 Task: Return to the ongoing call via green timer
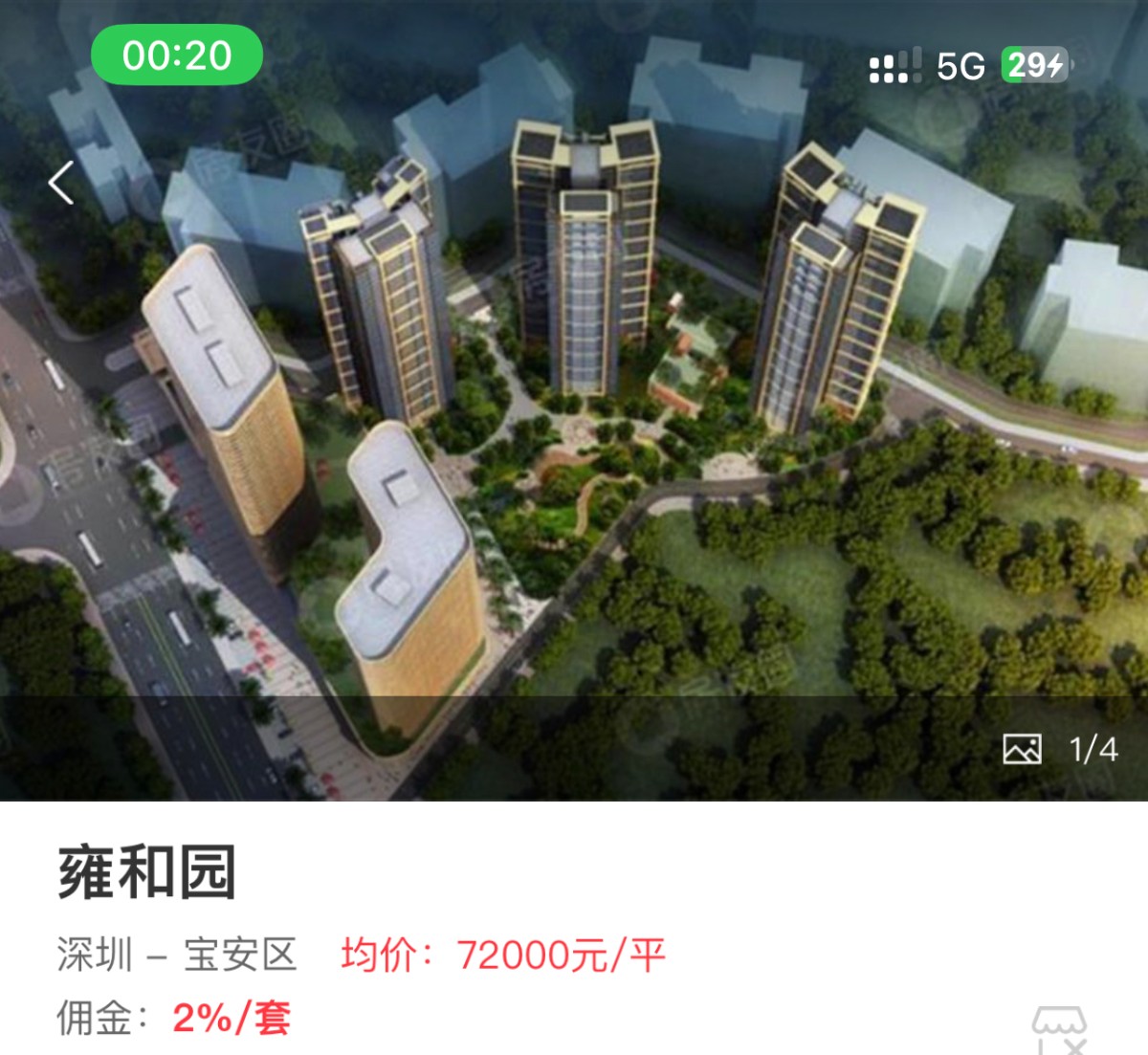tap(177, 55)
